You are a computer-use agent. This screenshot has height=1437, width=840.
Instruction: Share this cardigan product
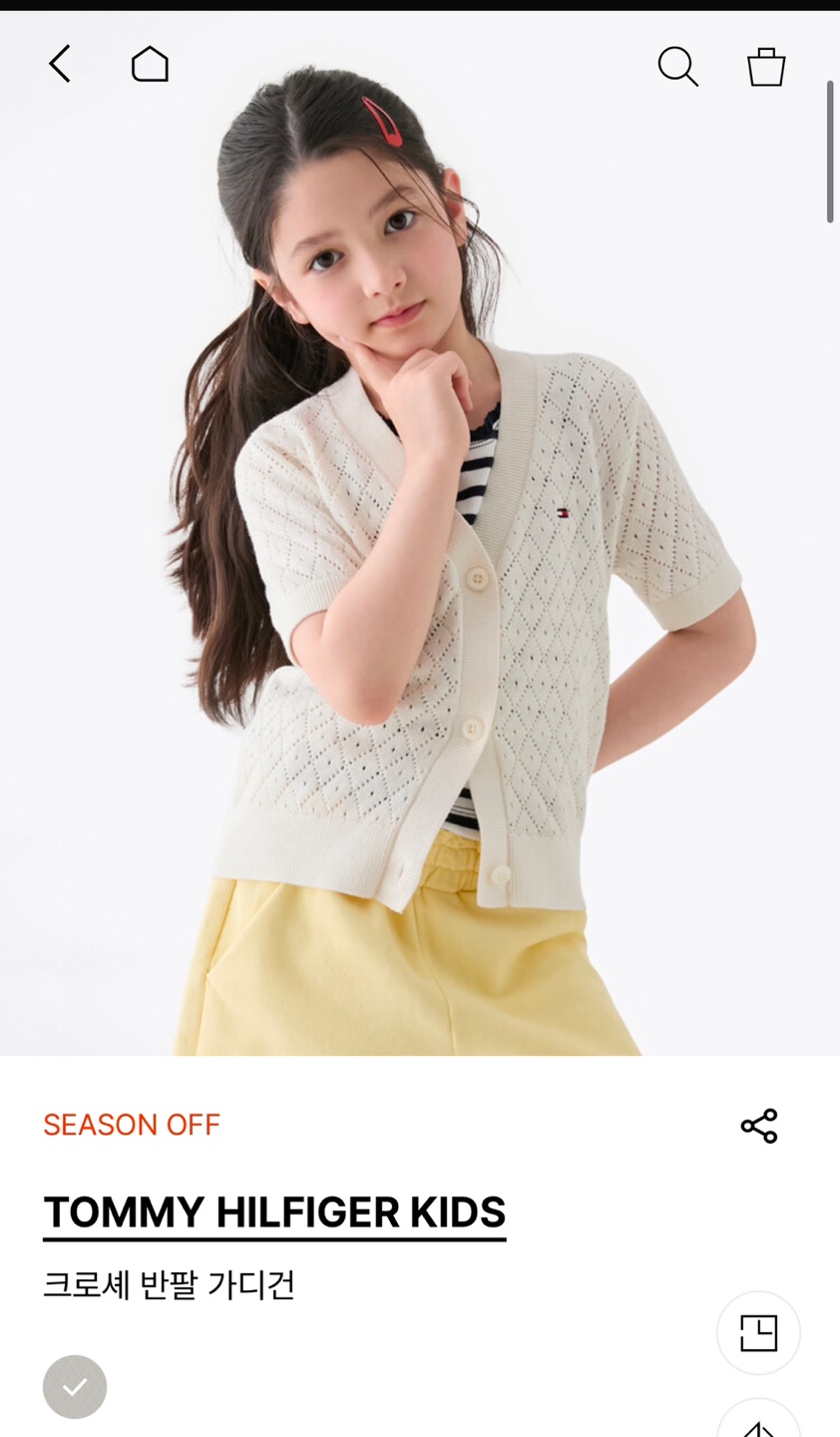[758, 1126]
